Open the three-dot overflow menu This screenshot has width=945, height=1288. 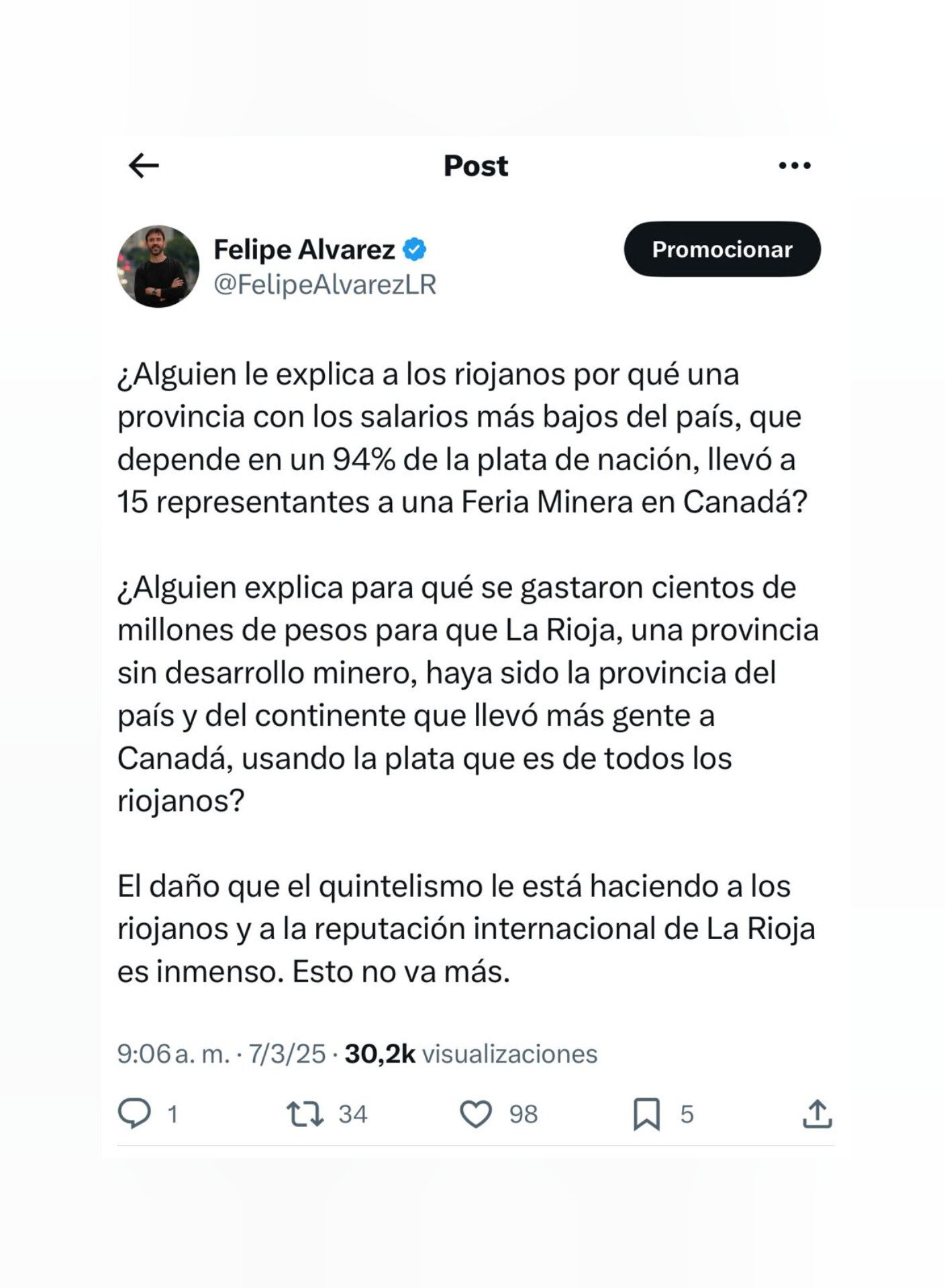[x=795, y=166]
